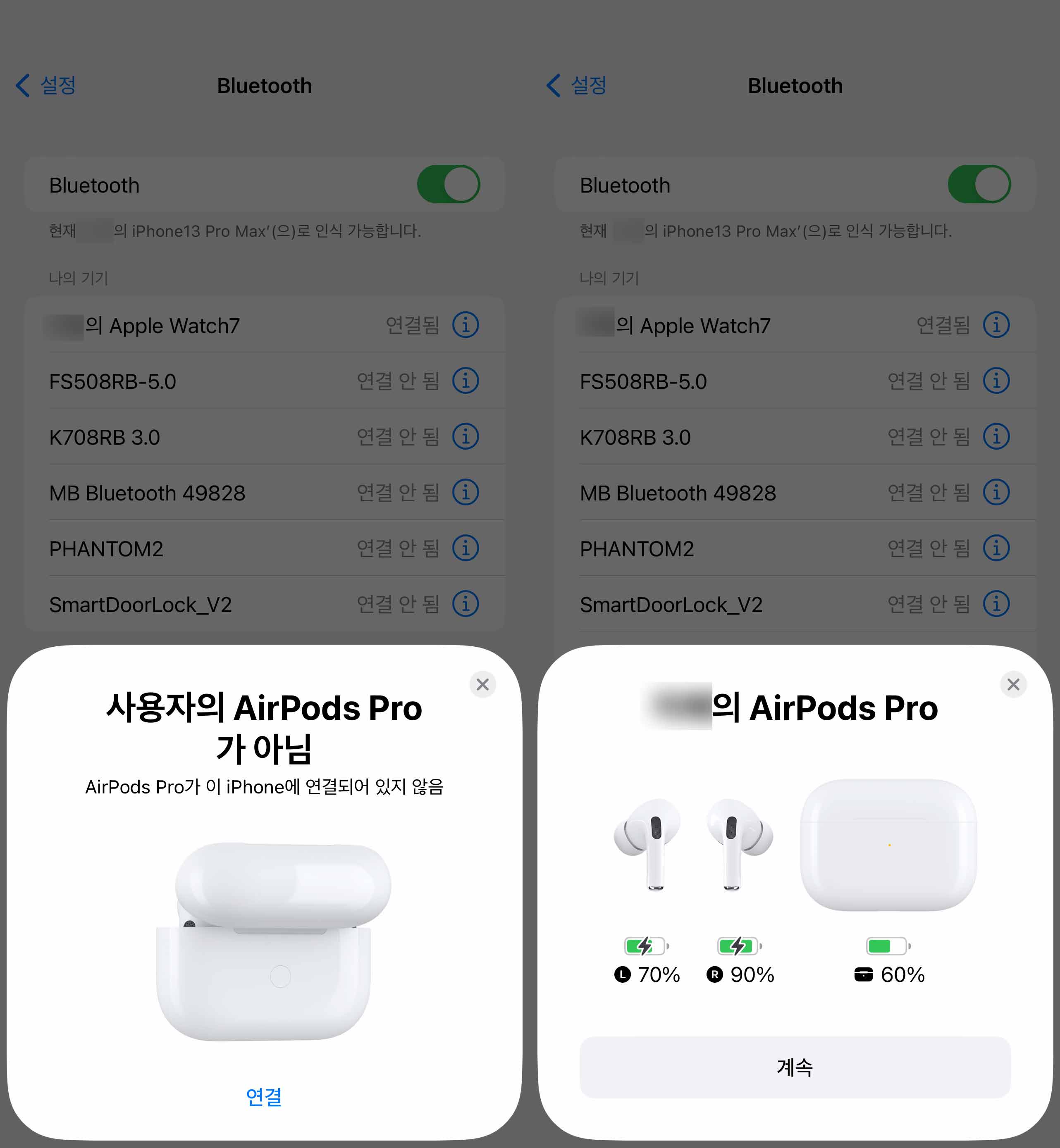This screenshot has height=1148, width=1060.
Task: Open MB Bluetooth 49828 device info
Action: (x=466, y=492)
